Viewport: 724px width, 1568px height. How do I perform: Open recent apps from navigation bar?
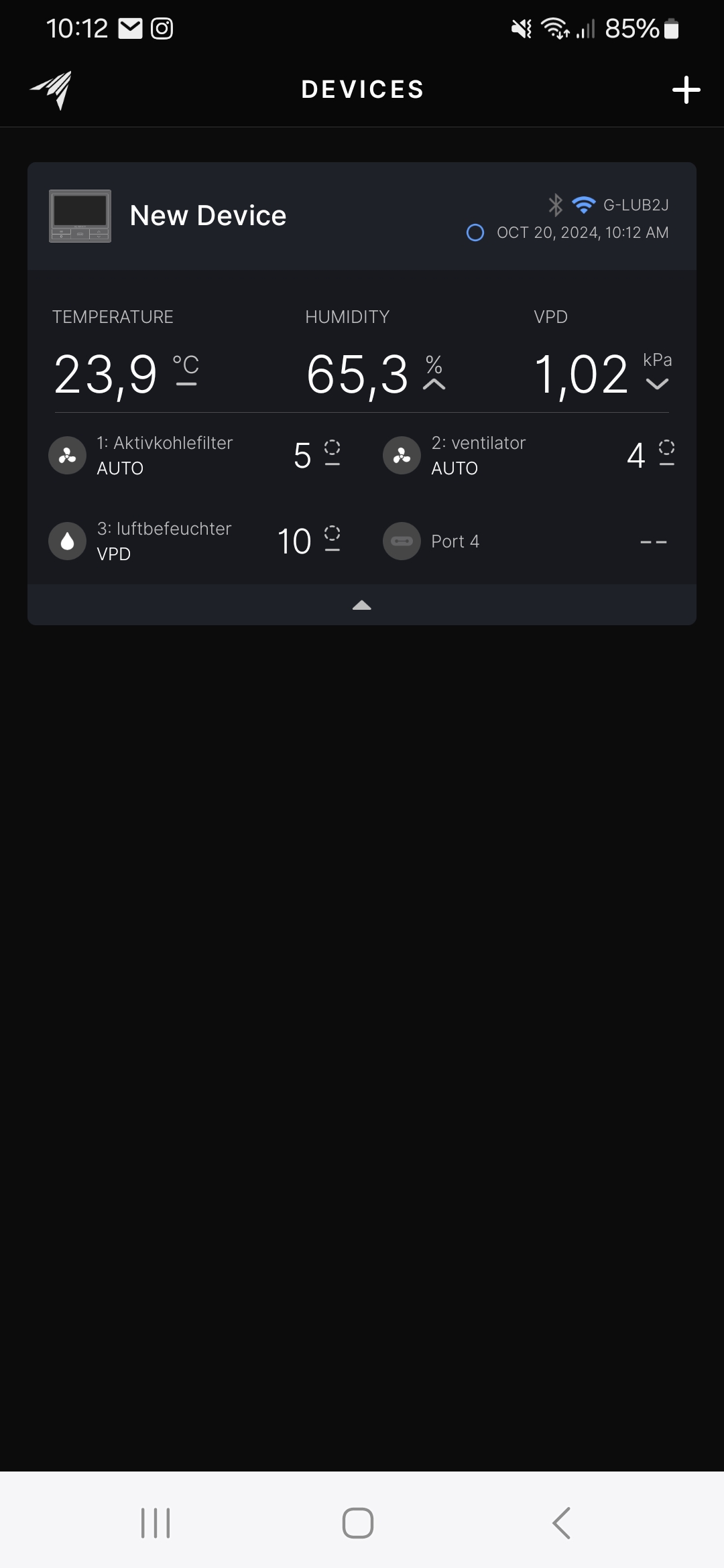[x=156, y=1523]
